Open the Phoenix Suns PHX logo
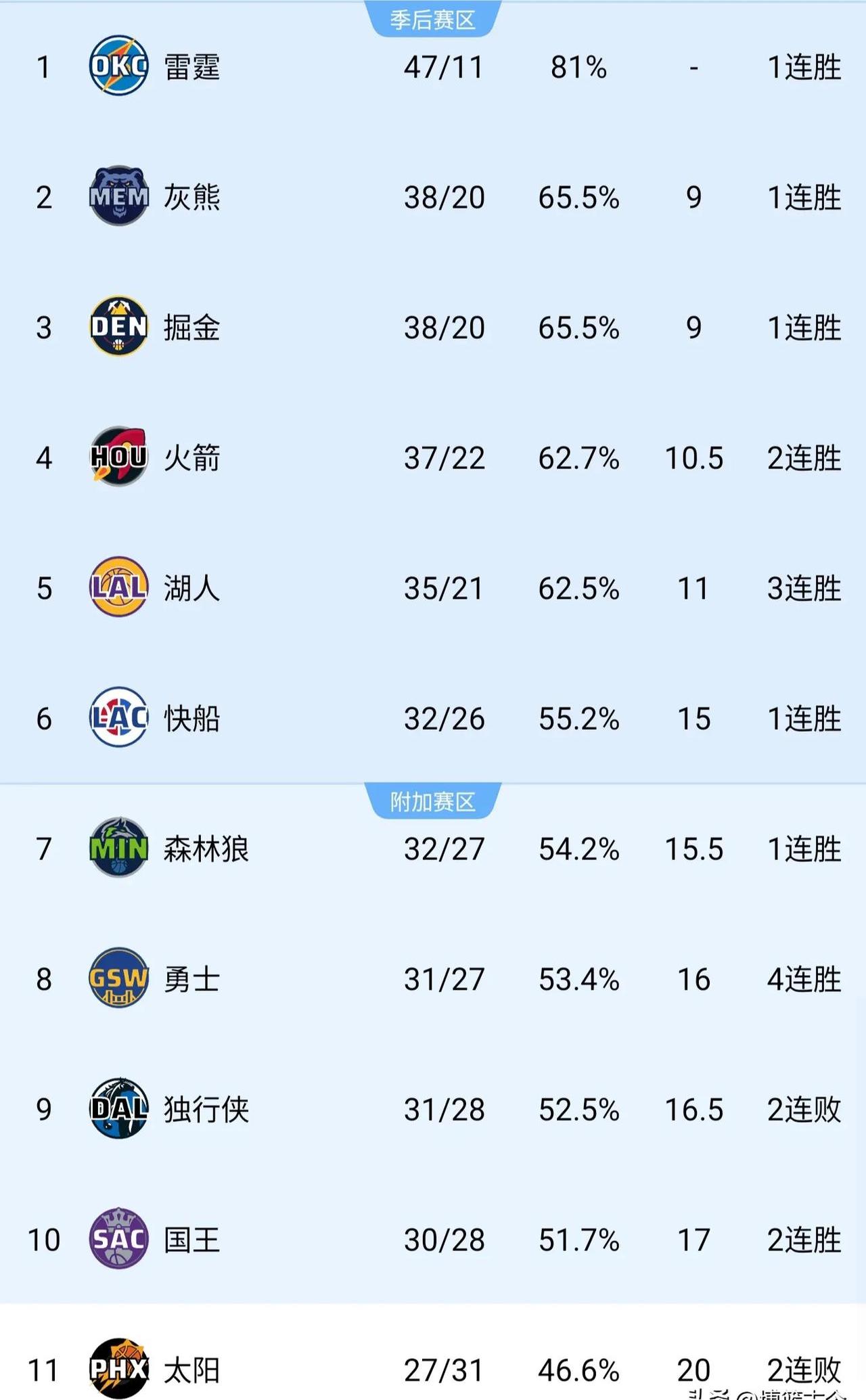The image size is (866, 1400). (x=118, y=1366)
